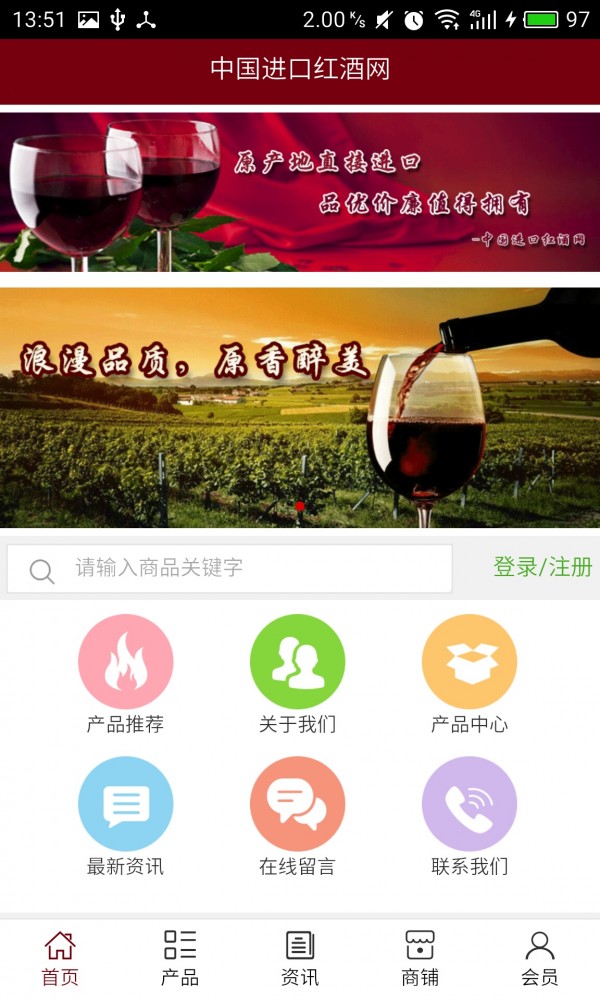Switch to the 首页 home tab
Screen dimensions: 600x1000
pos(60,958)
